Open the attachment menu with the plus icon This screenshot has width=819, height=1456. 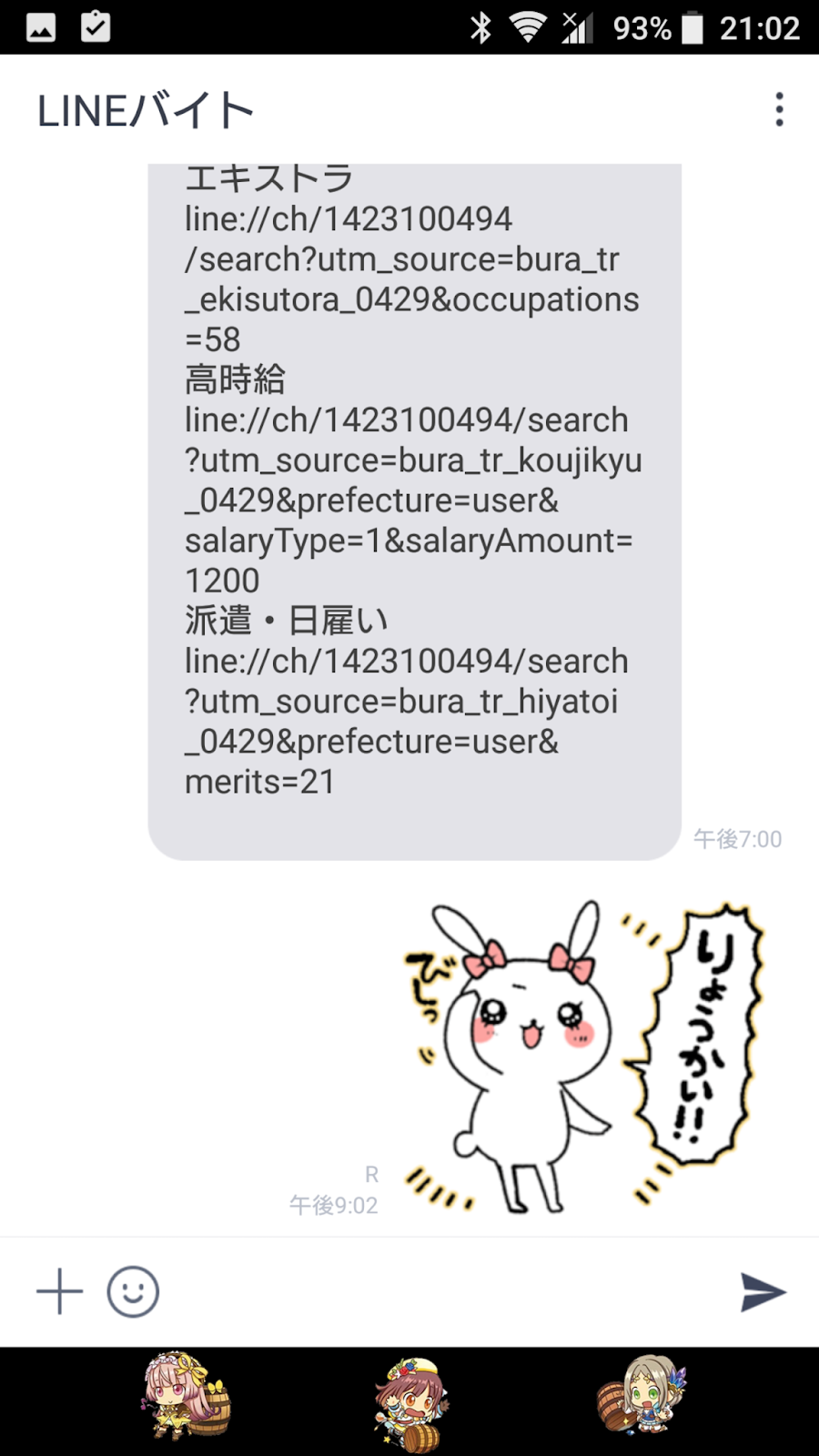pos(57,1290)
